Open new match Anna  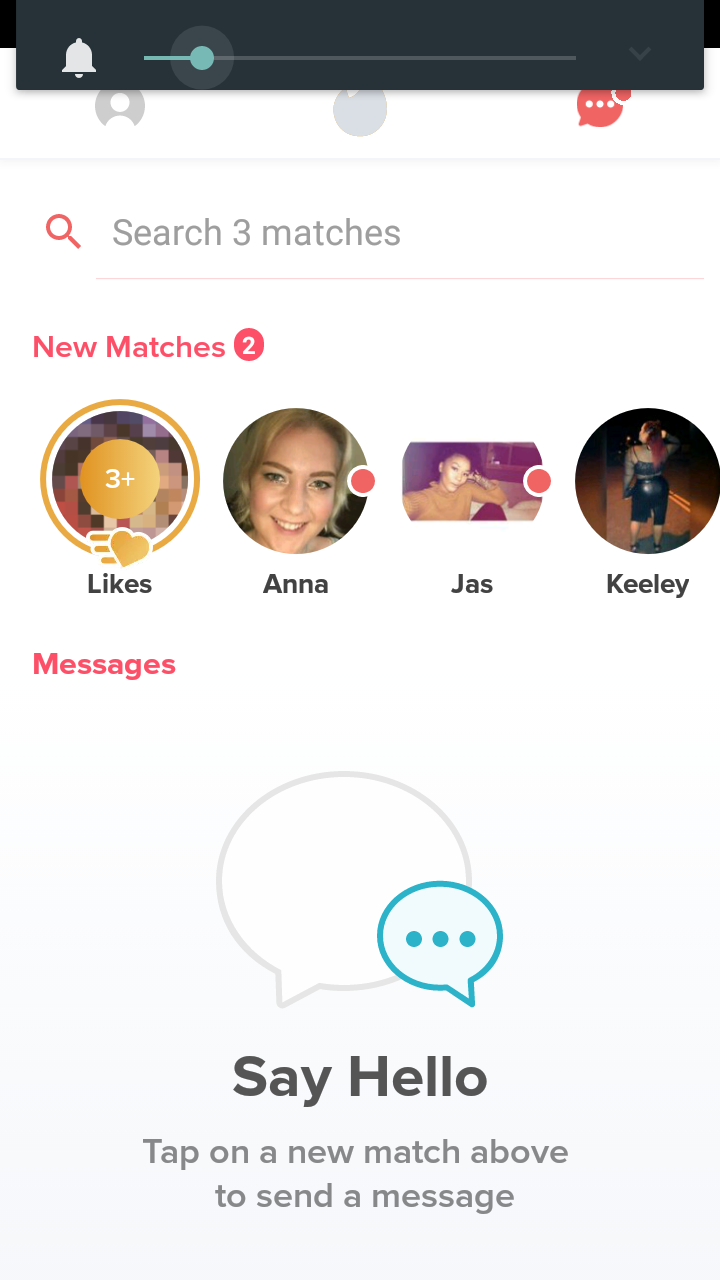click(x=296, y=481)
